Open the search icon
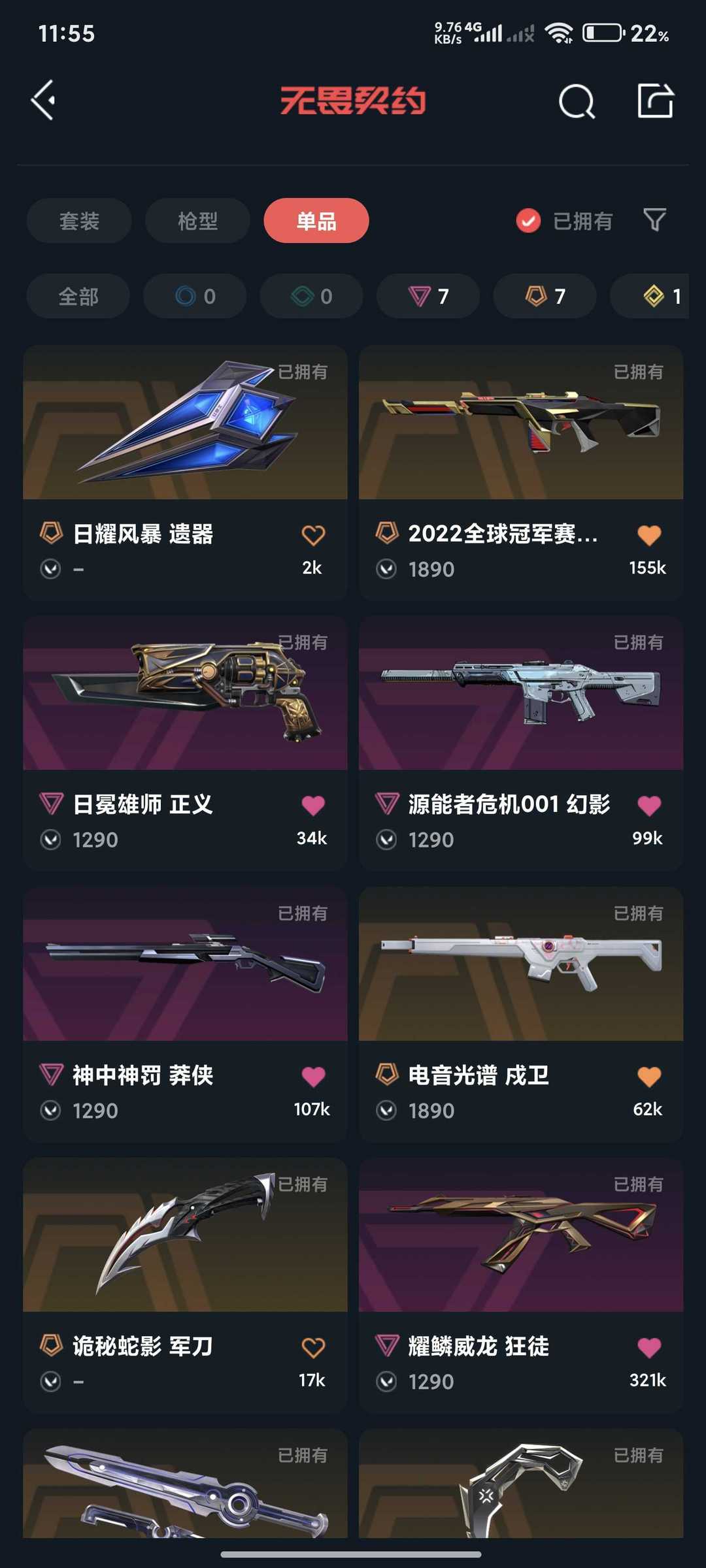 [x=577, y=101]
